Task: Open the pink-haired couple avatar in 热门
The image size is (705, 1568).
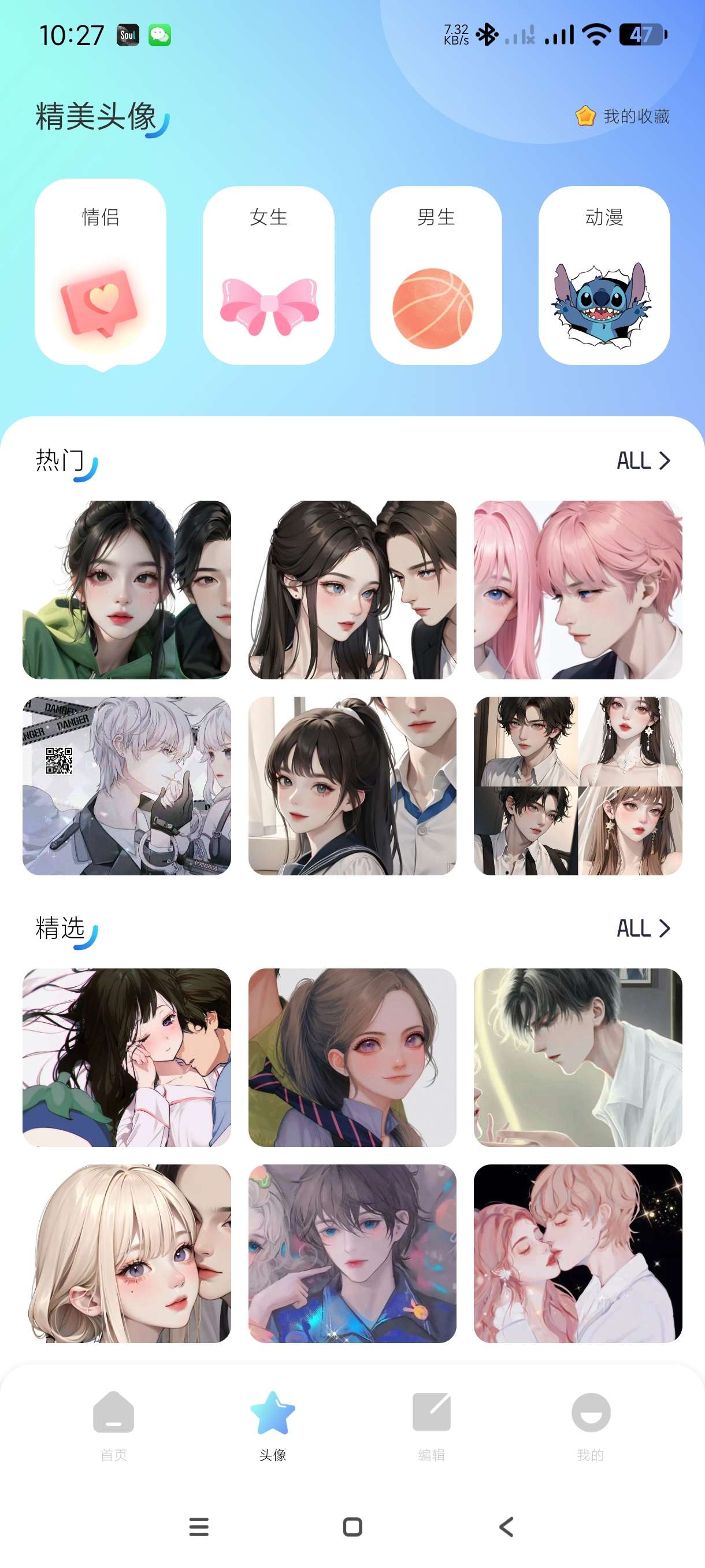Action: click(577, 589)
